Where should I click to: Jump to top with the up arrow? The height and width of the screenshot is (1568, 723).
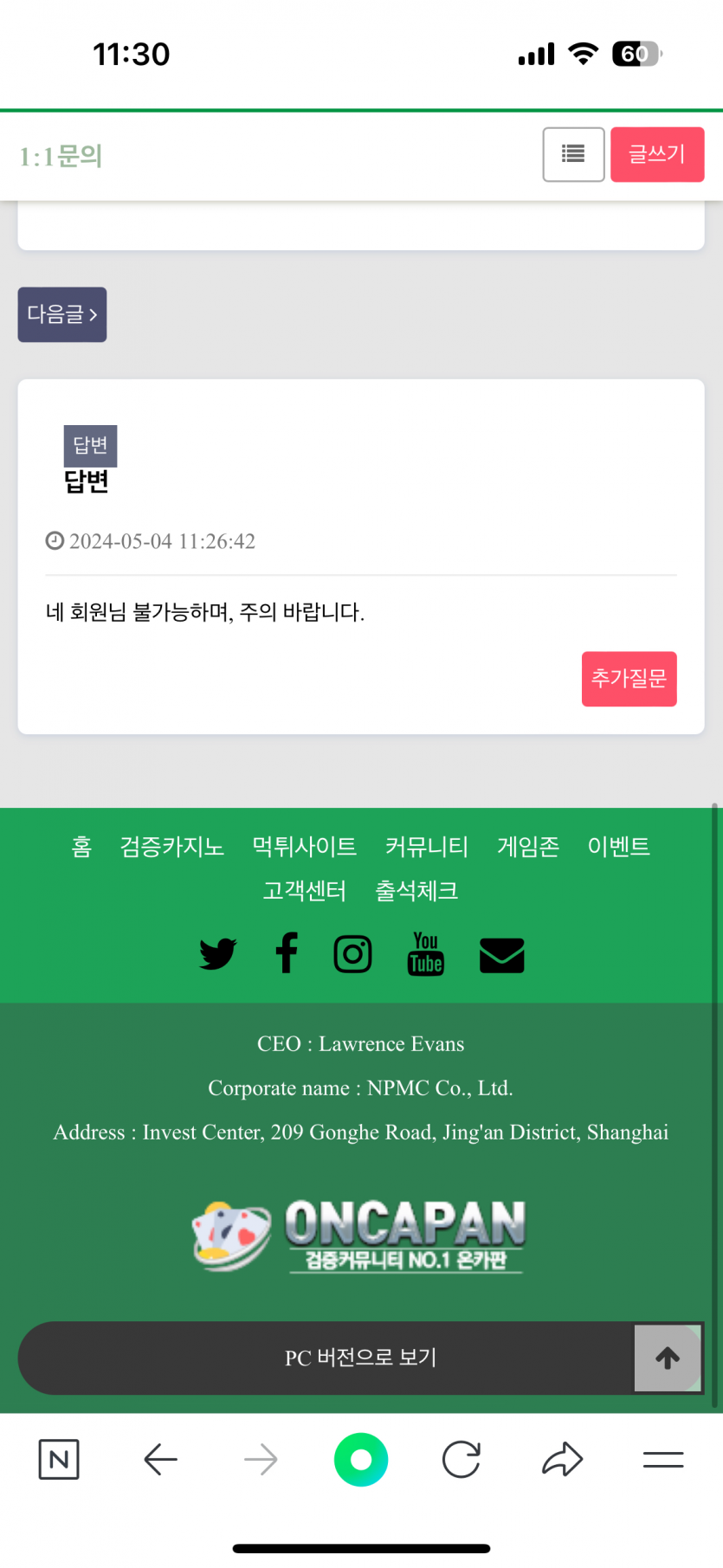667,1358
